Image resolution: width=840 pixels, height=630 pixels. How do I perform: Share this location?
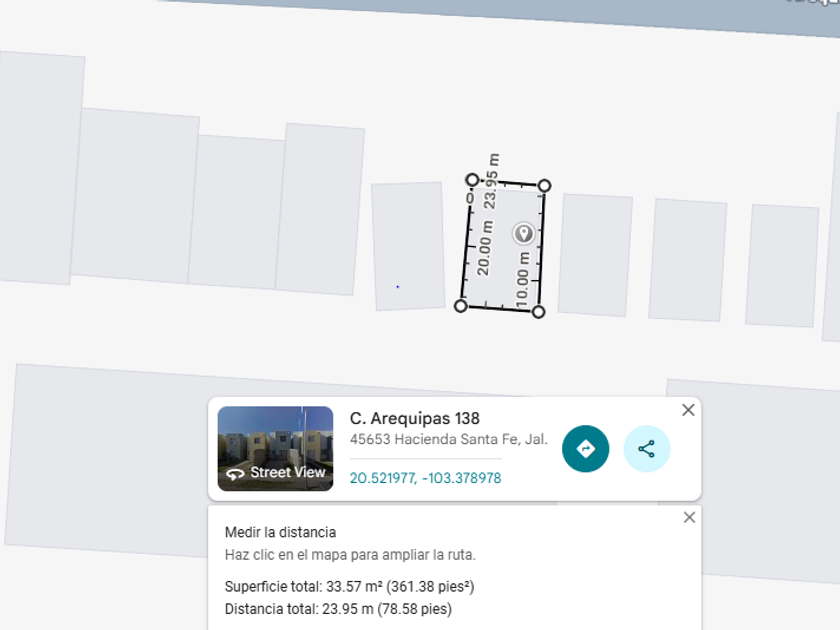647,448
